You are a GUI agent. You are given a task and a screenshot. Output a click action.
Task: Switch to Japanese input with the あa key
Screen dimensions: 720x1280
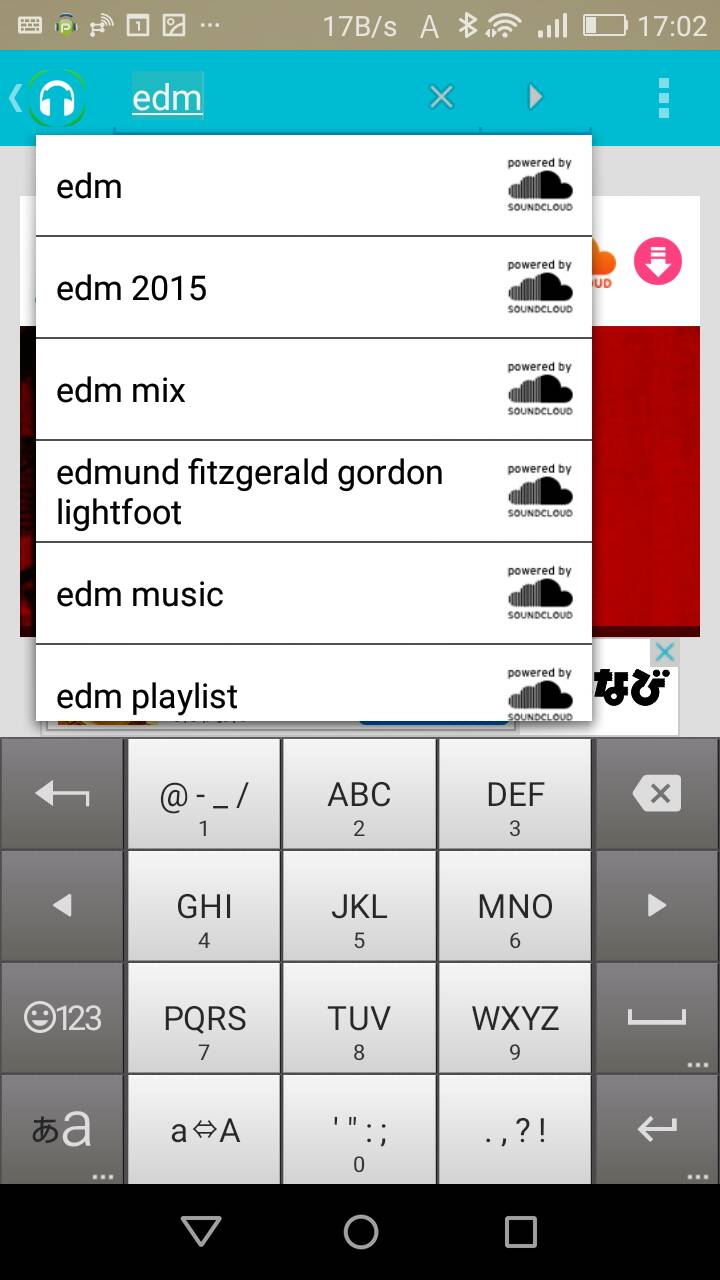click(x=62, y=1130)
